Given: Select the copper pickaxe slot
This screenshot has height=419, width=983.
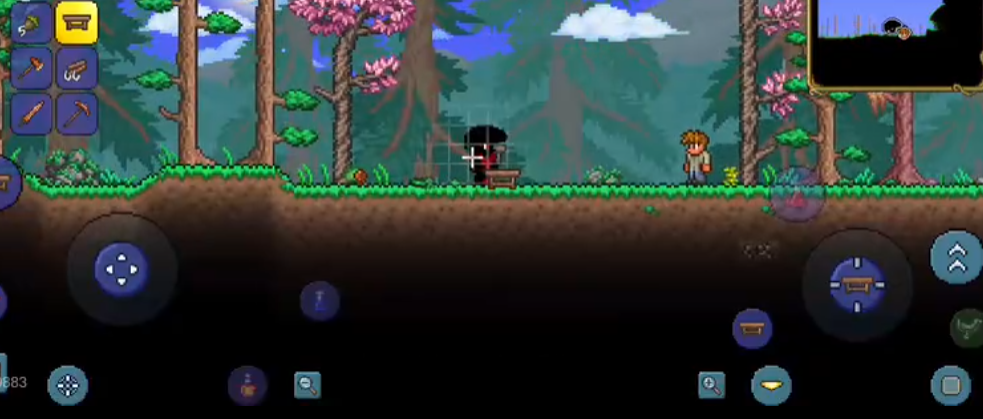Looking at the screenshot, I should click(76, 113).
